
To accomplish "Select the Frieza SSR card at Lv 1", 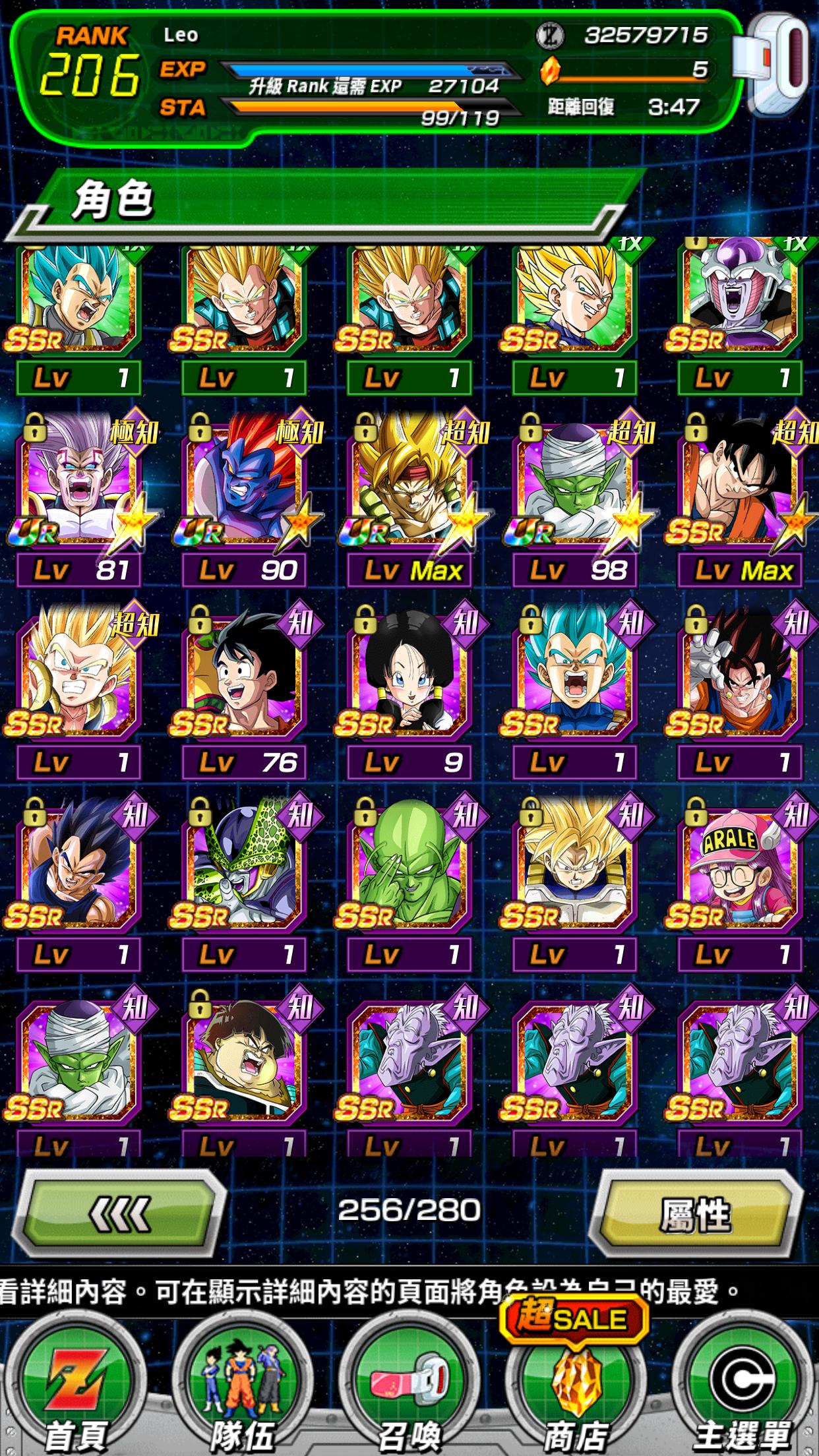I will 740,317.
